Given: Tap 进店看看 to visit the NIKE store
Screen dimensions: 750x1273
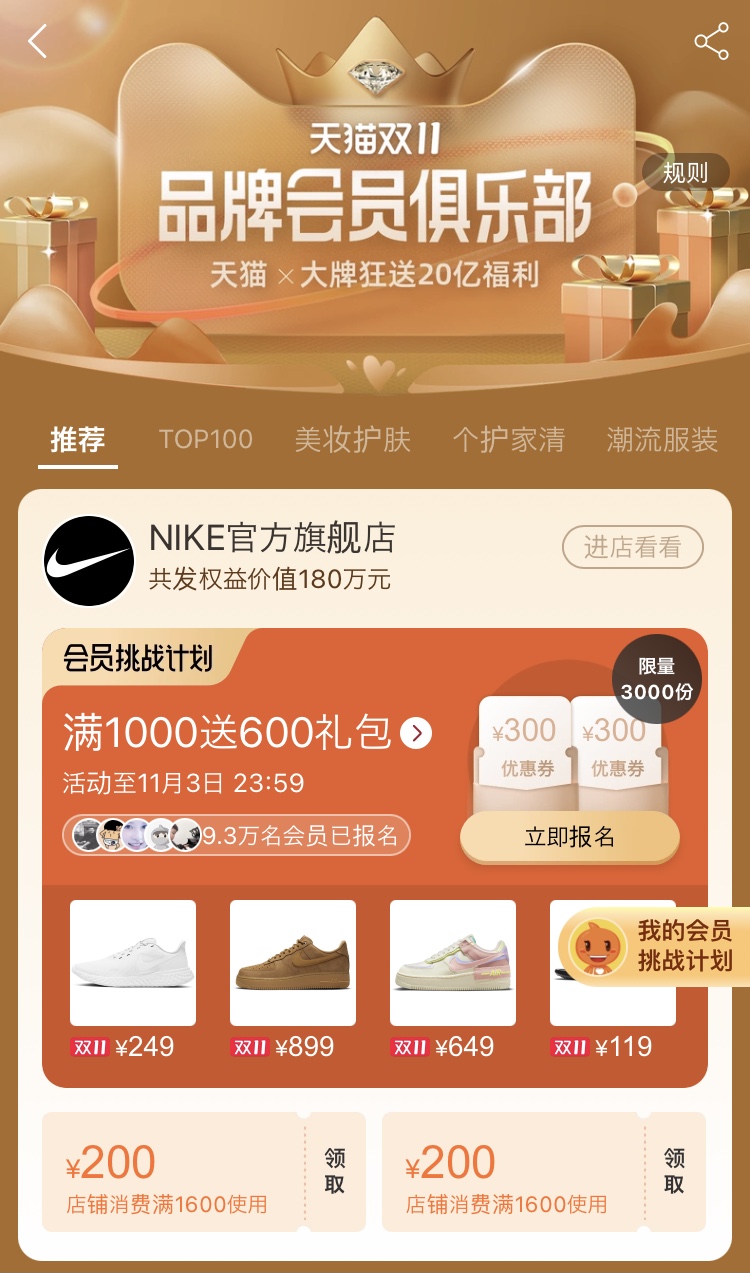Looking at the screenshot, I should 631,547.
